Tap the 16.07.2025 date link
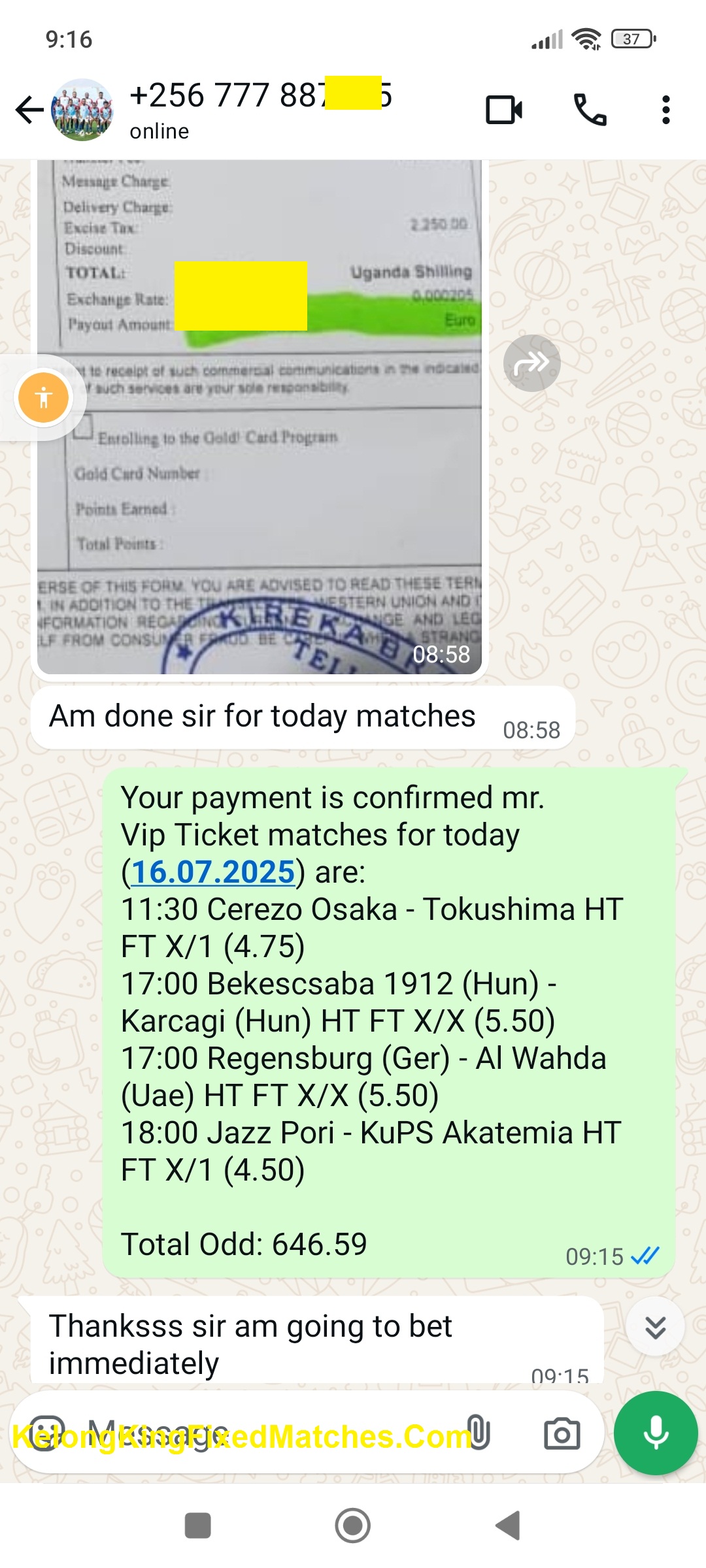 click(x=213, y=872)
